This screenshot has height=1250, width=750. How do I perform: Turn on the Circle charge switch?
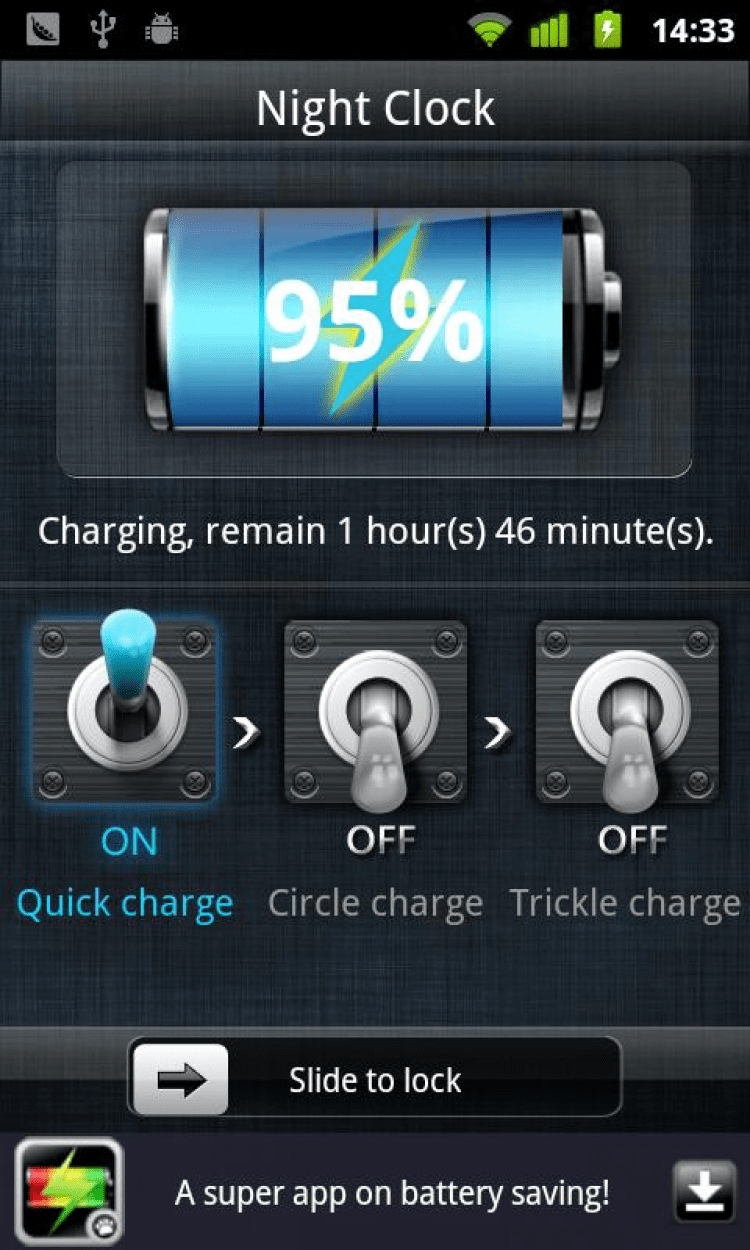click(376, 710)
